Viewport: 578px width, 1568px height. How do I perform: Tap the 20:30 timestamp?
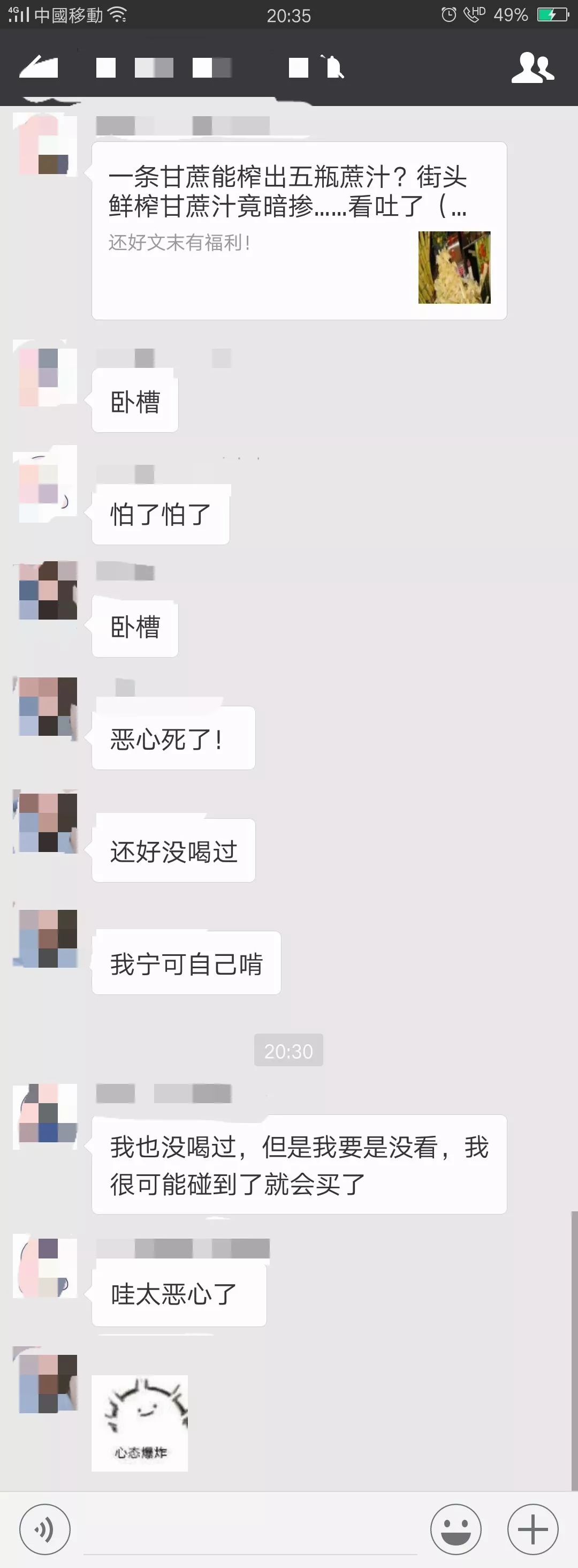tap(288, 1050)
